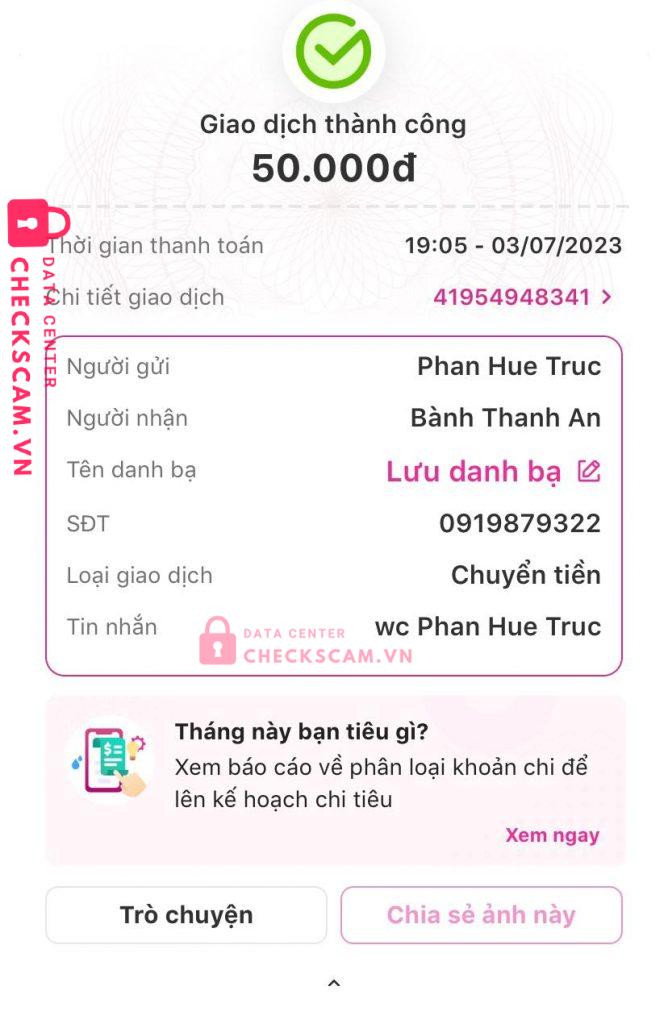Screen dimensions: 668x1024
Task: Tap the Trò chuyện button
Action: click(186, 915)
